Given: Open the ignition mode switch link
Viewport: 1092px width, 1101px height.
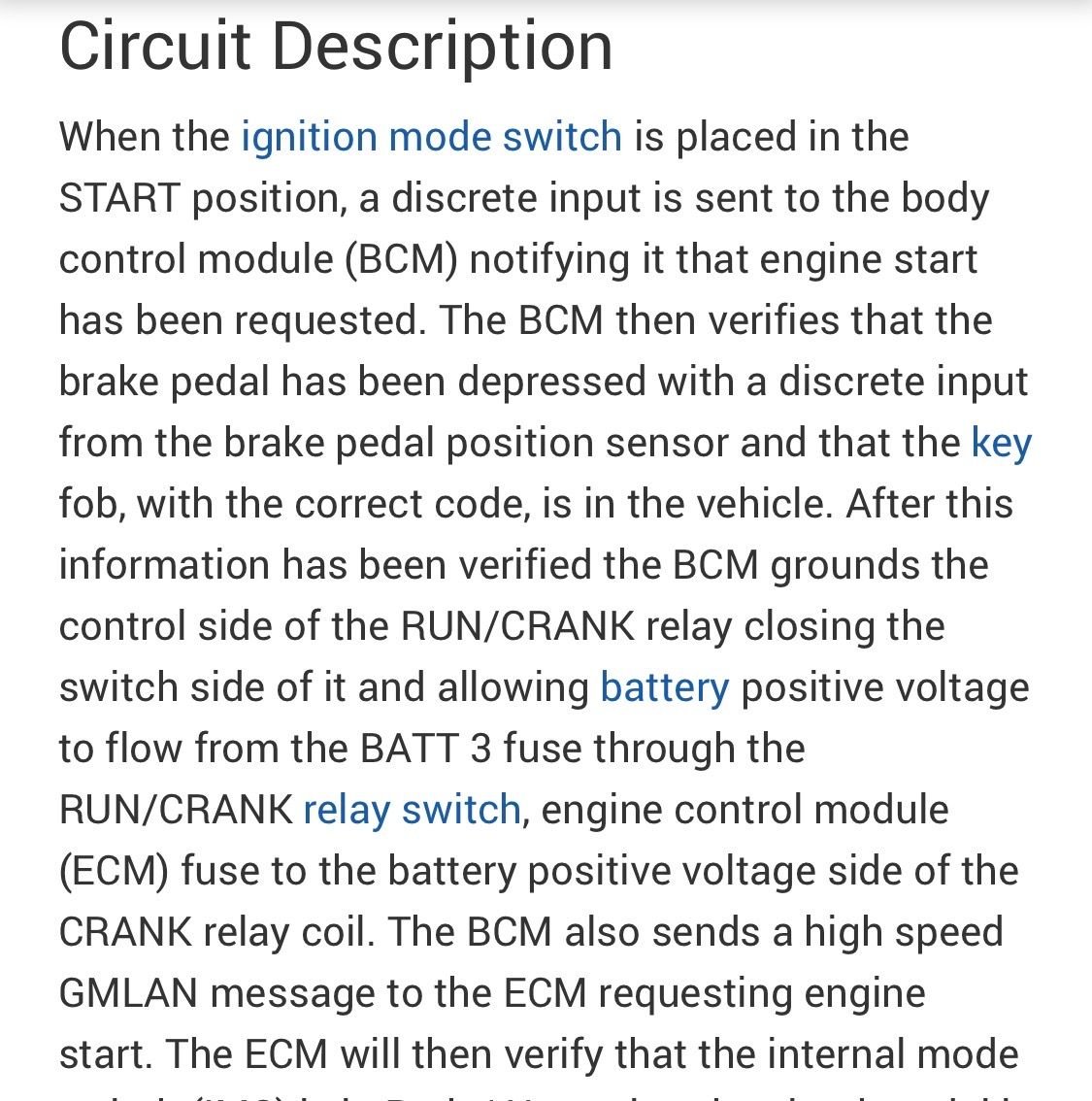Looking at the screenshot, I should 431,138.
